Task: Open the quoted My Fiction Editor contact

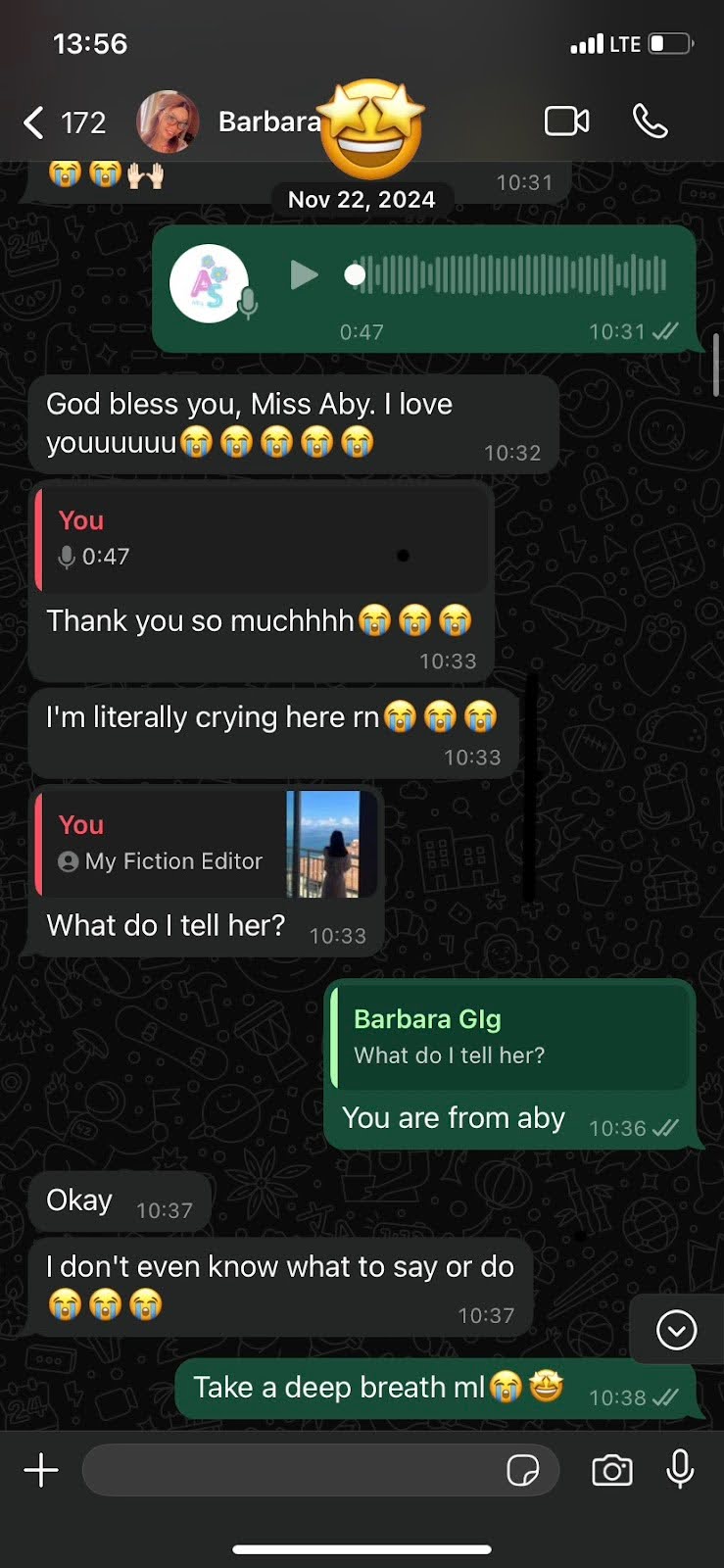Action: (x=206, y=844)
